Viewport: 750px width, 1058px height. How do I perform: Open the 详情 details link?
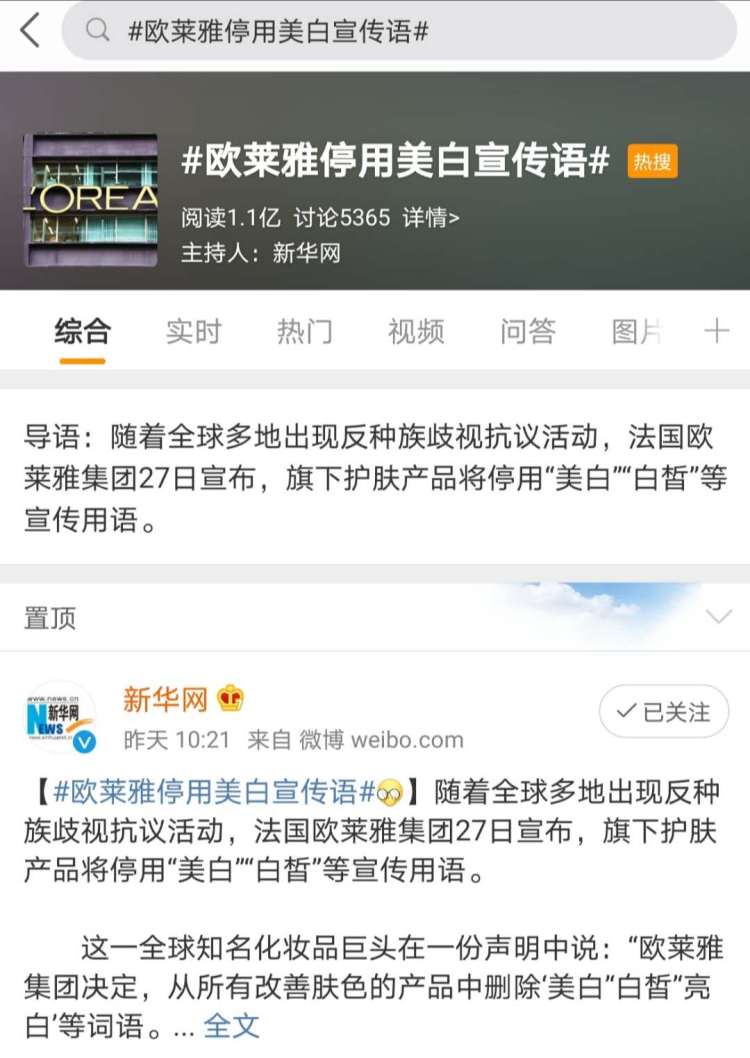[x=431, y=218]
